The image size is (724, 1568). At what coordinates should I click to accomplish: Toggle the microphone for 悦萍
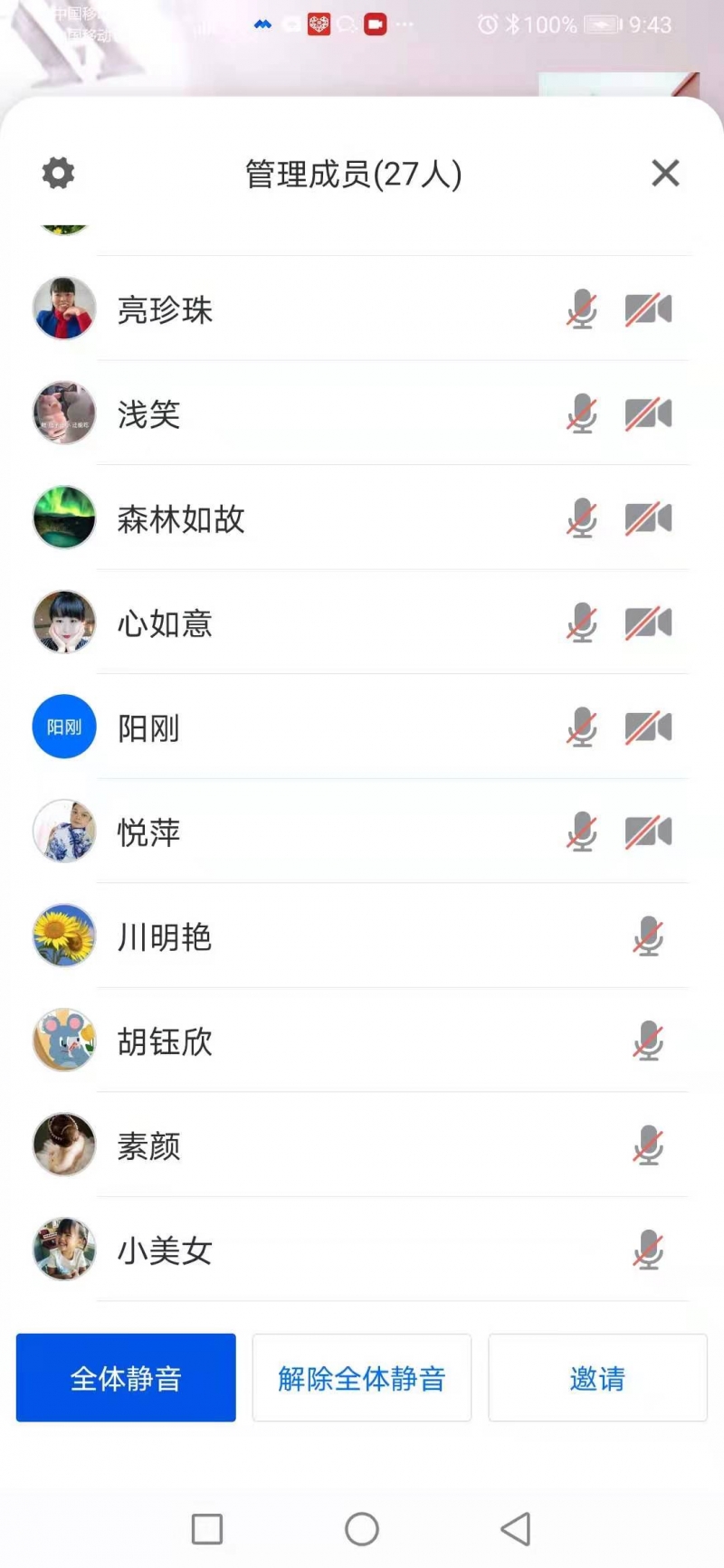(582, 832)
